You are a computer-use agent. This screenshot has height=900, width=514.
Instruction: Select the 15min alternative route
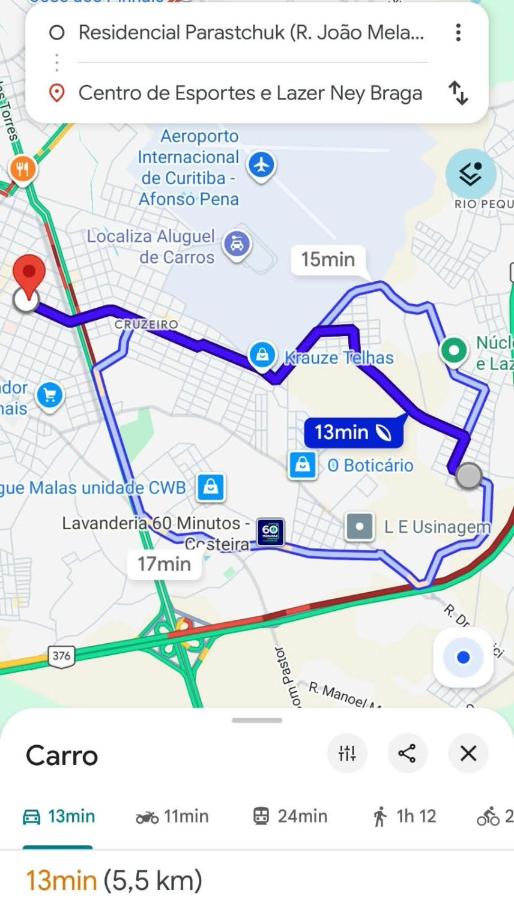pyautogui.click(x=328, y=259)
